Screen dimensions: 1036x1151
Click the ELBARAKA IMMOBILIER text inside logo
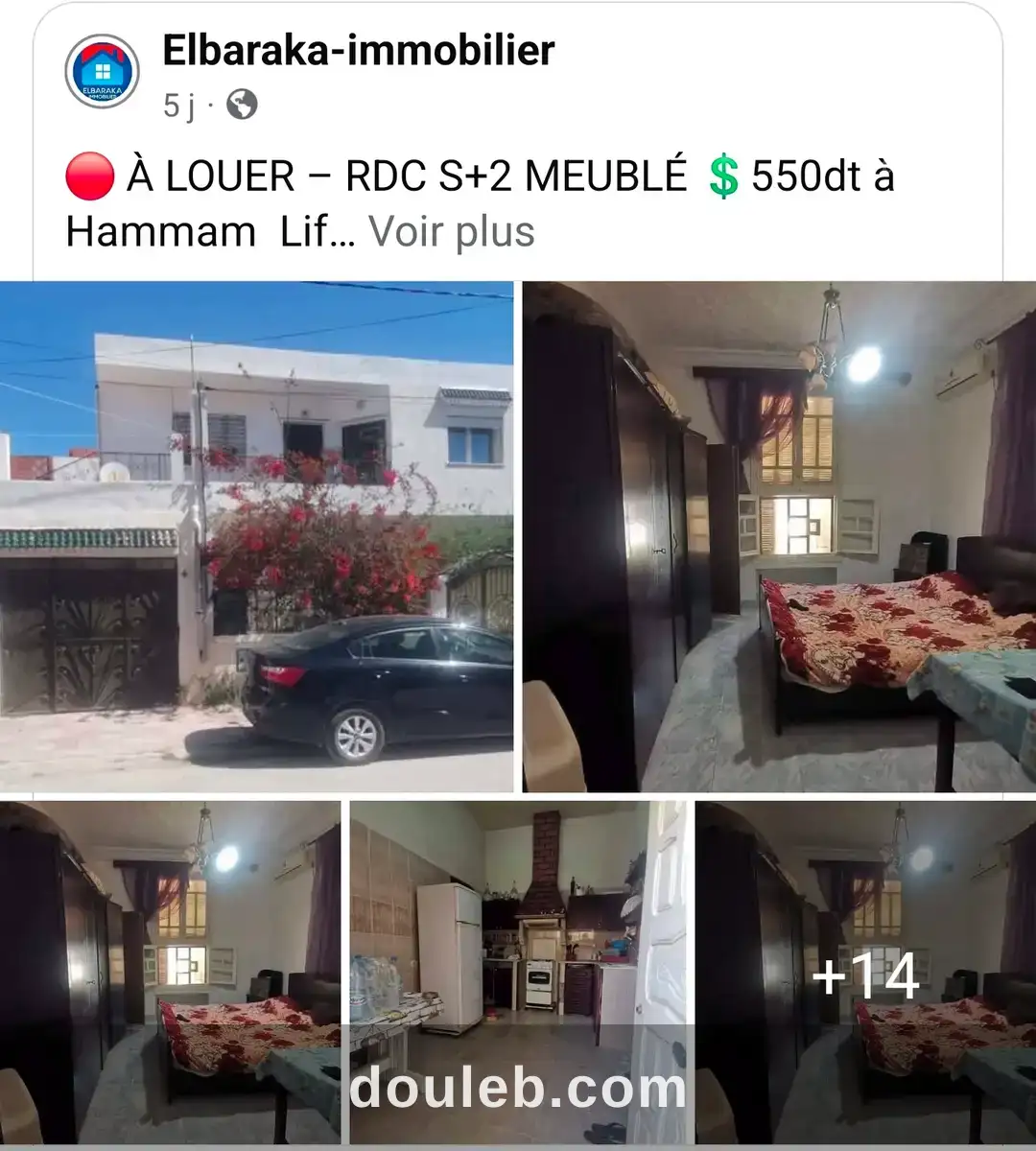(x=103, y=93)
